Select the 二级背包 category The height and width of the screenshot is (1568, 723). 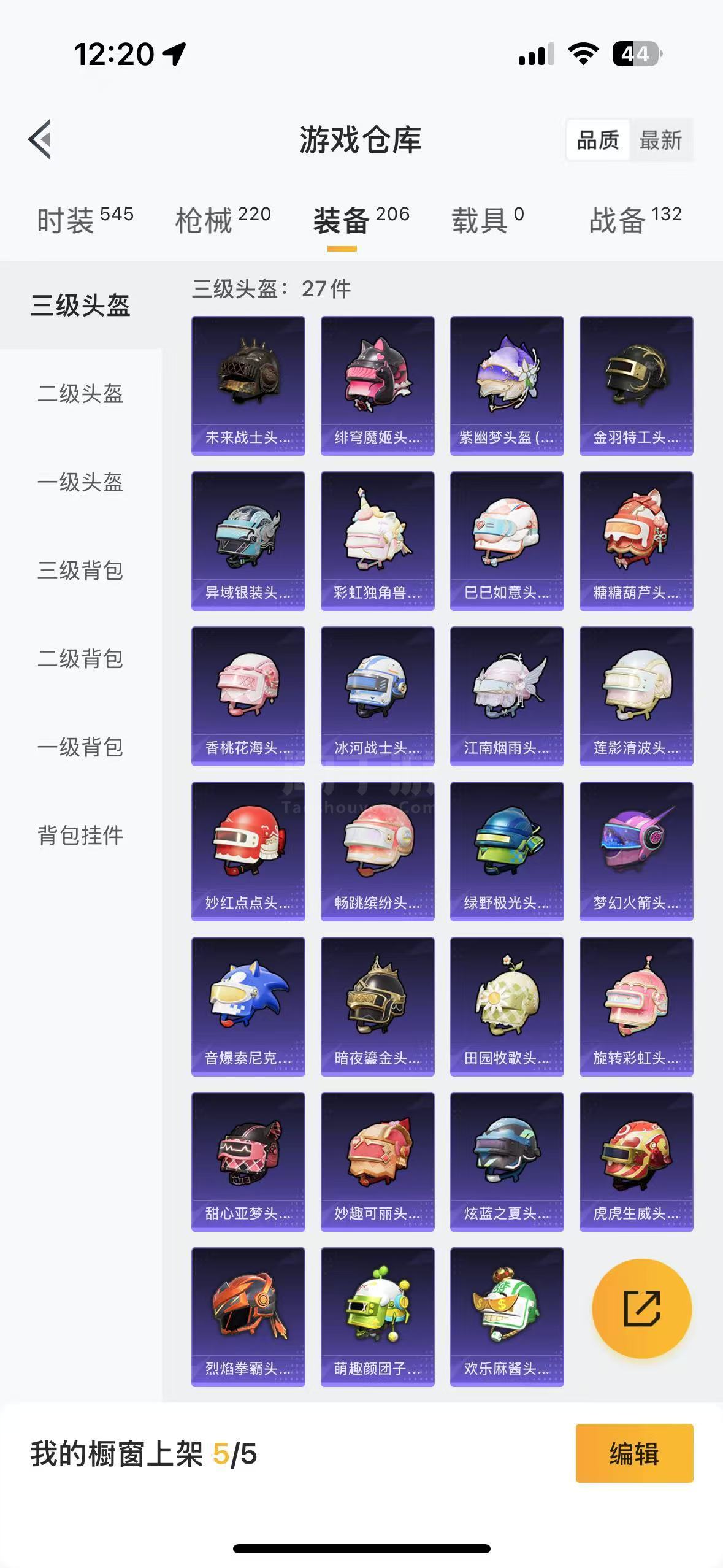point(80,659)
